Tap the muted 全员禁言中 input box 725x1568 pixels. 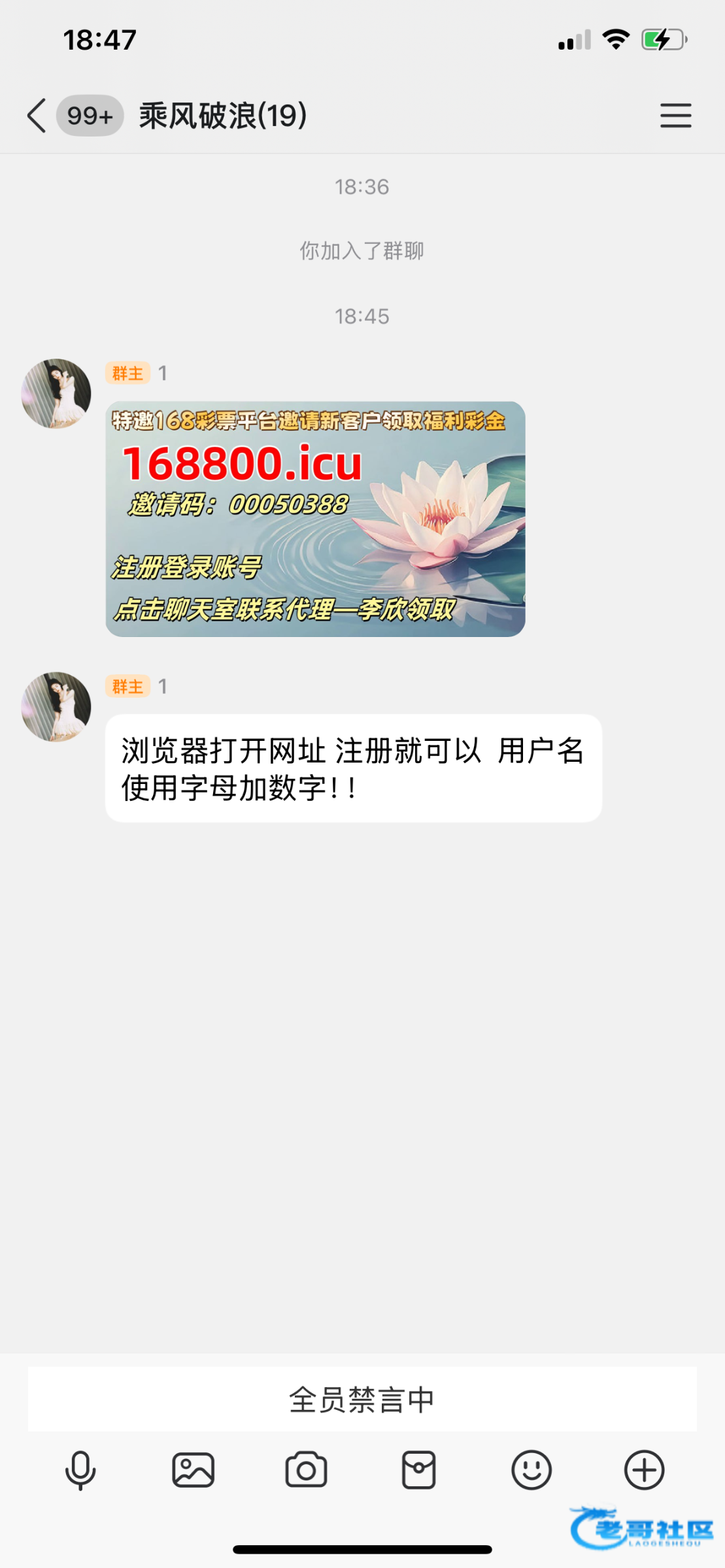362,1399
